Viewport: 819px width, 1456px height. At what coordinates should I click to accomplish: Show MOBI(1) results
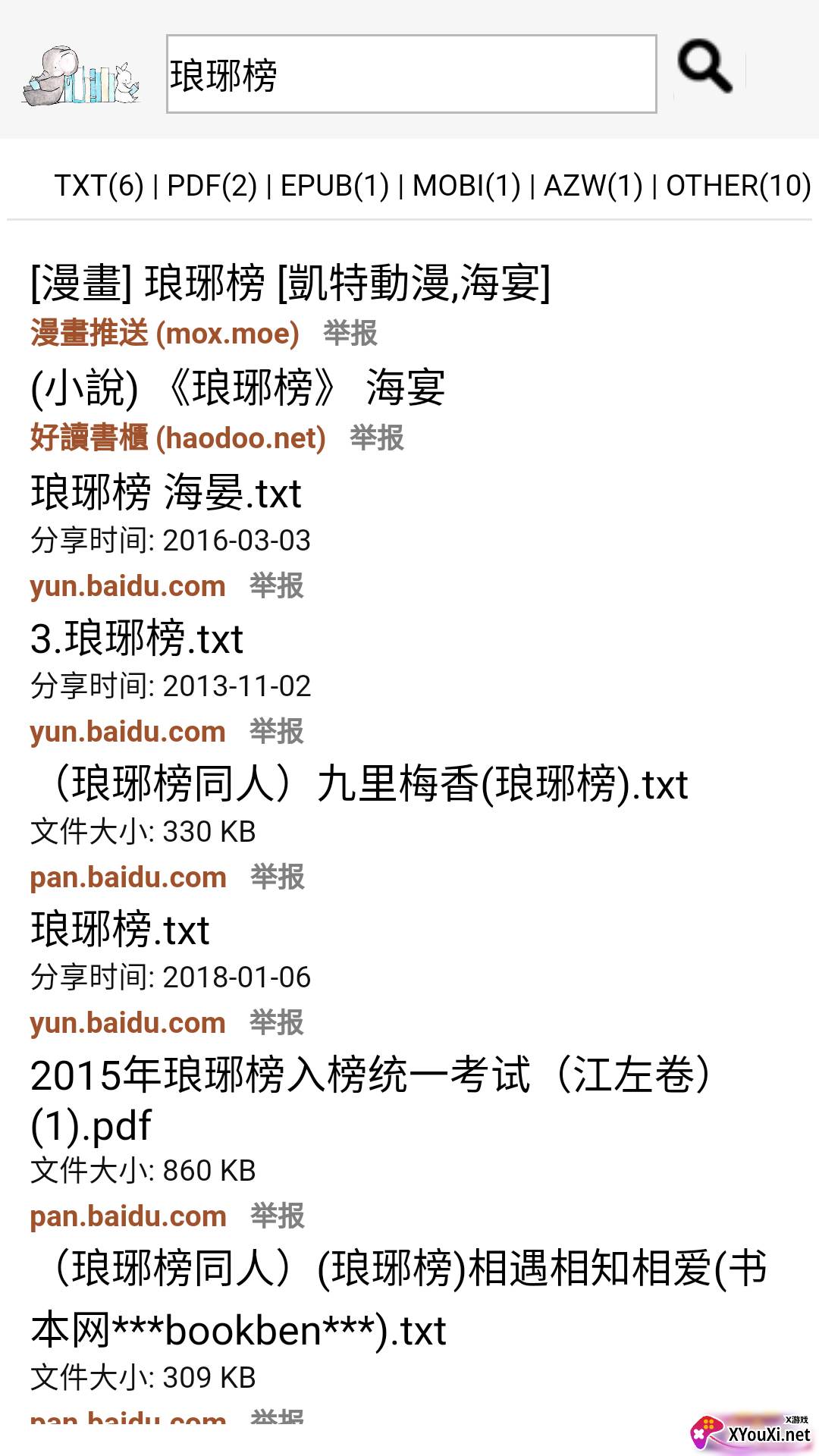(466, 186)
